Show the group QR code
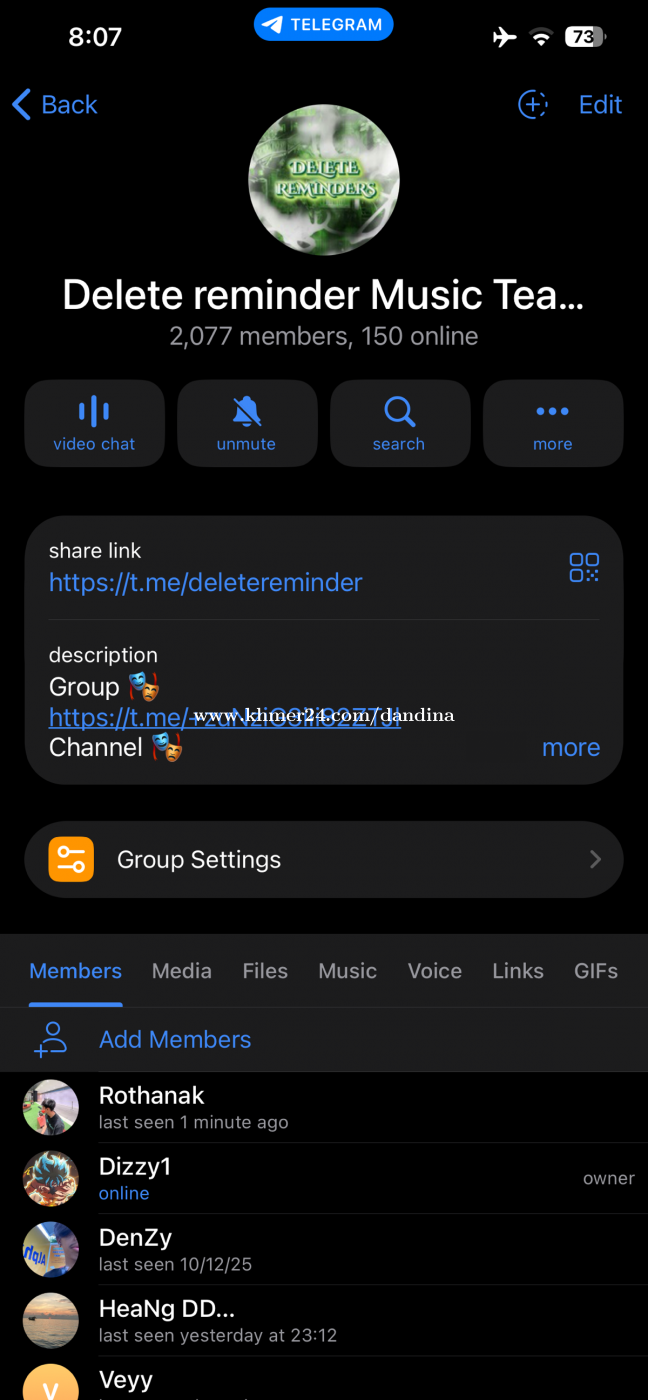648x1400 pixels. click(x=584, y=568)
